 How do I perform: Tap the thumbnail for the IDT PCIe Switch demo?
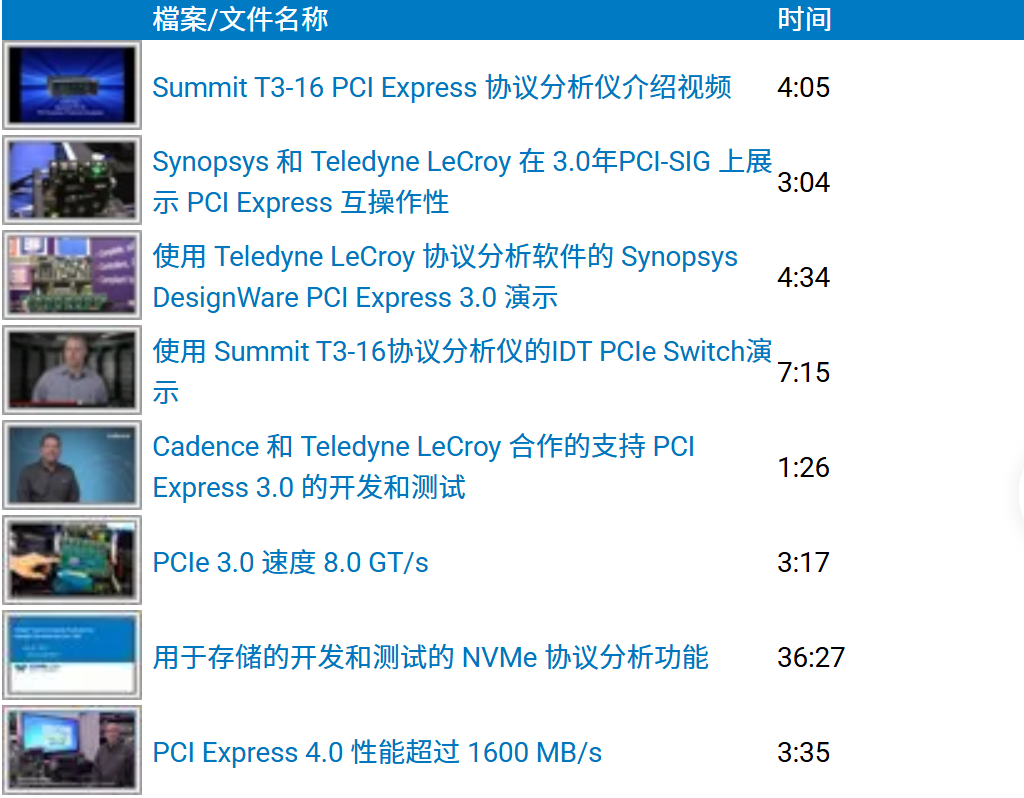click(72, 370)
